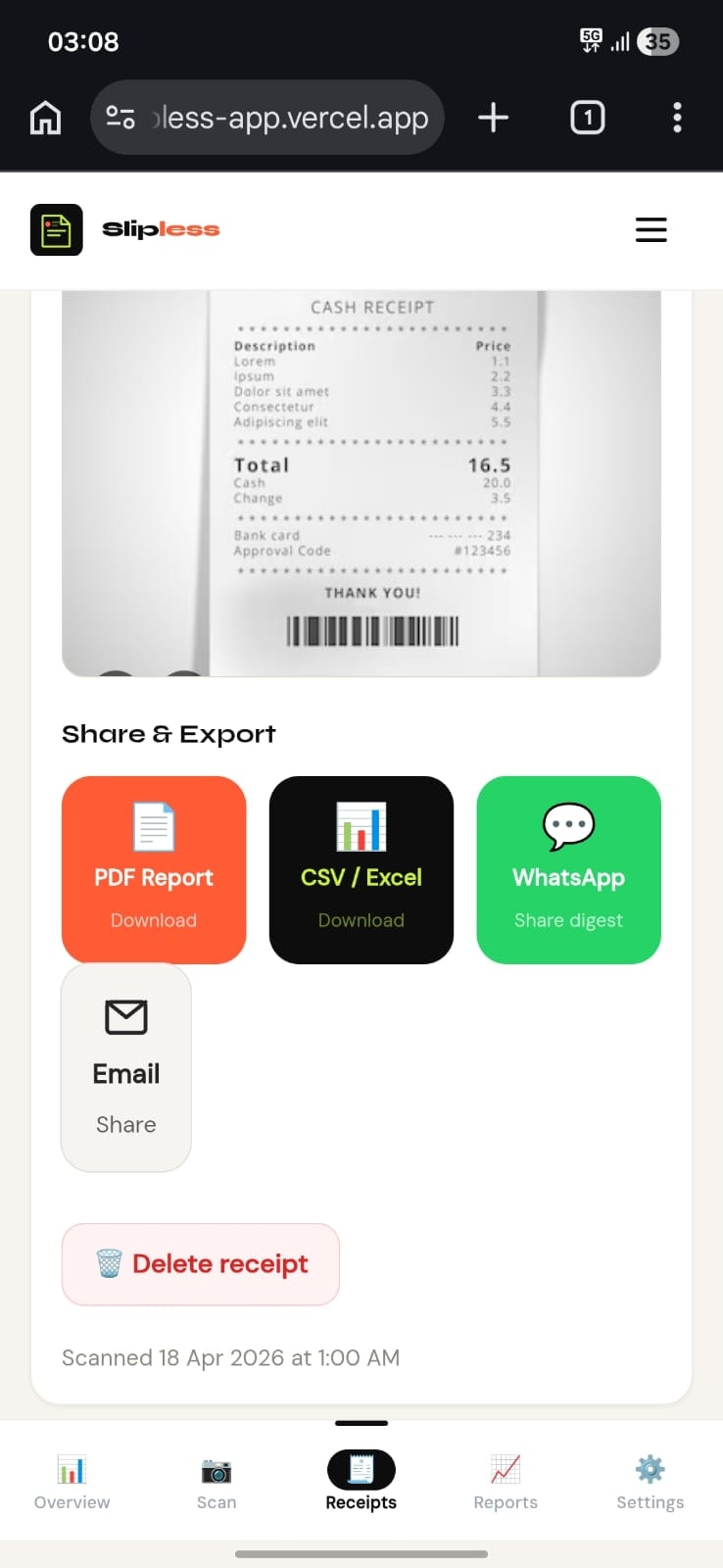
Task: Open the Settings tab
Action: (x=650, y=1483)
